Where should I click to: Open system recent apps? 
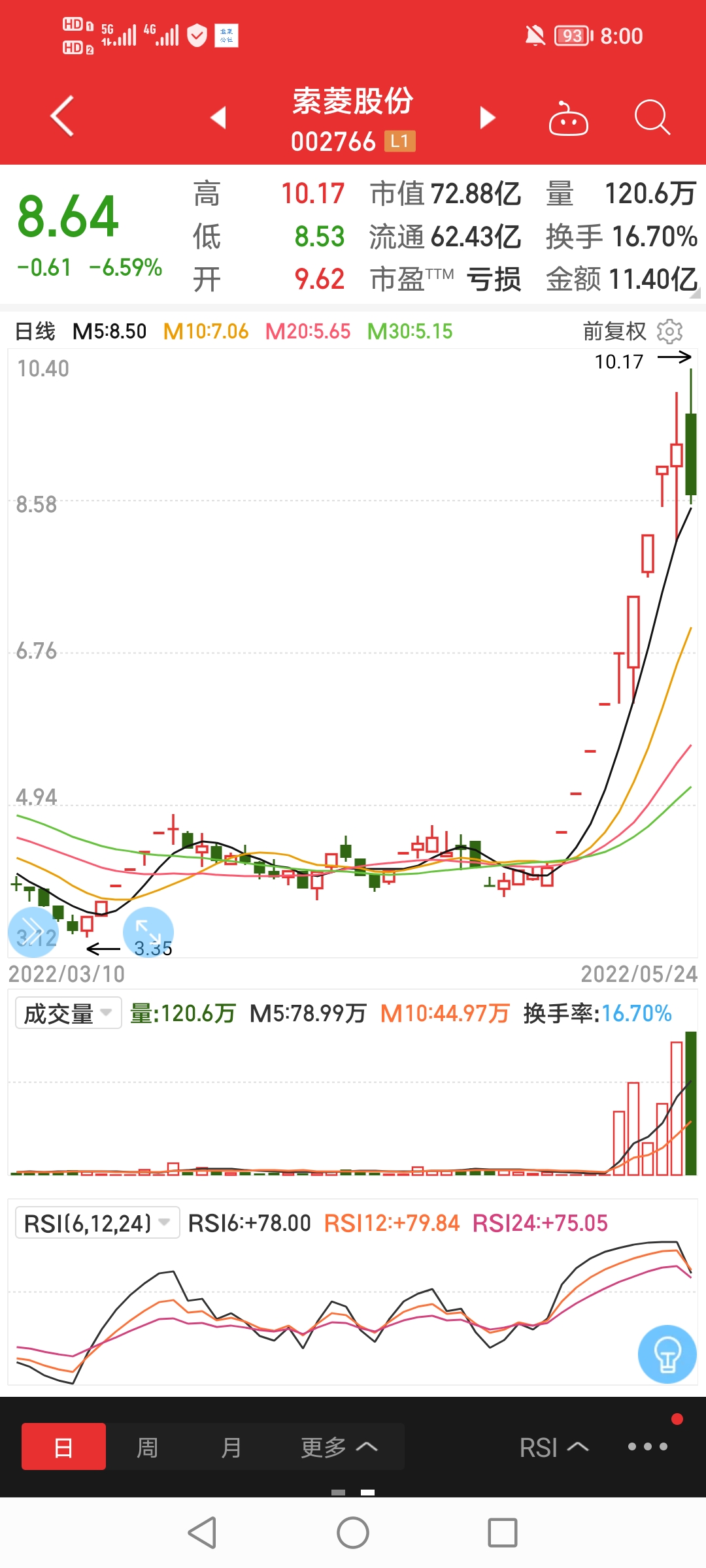(502, 1533)
